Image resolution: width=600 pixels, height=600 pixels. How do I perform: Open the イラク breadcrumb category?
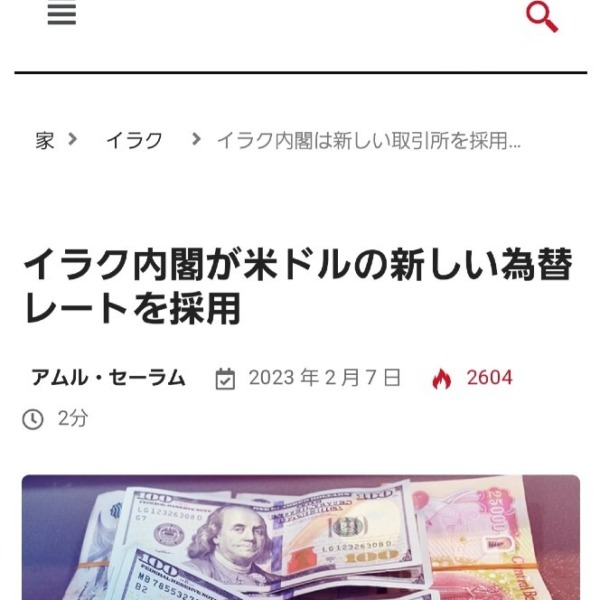point(134,141)
